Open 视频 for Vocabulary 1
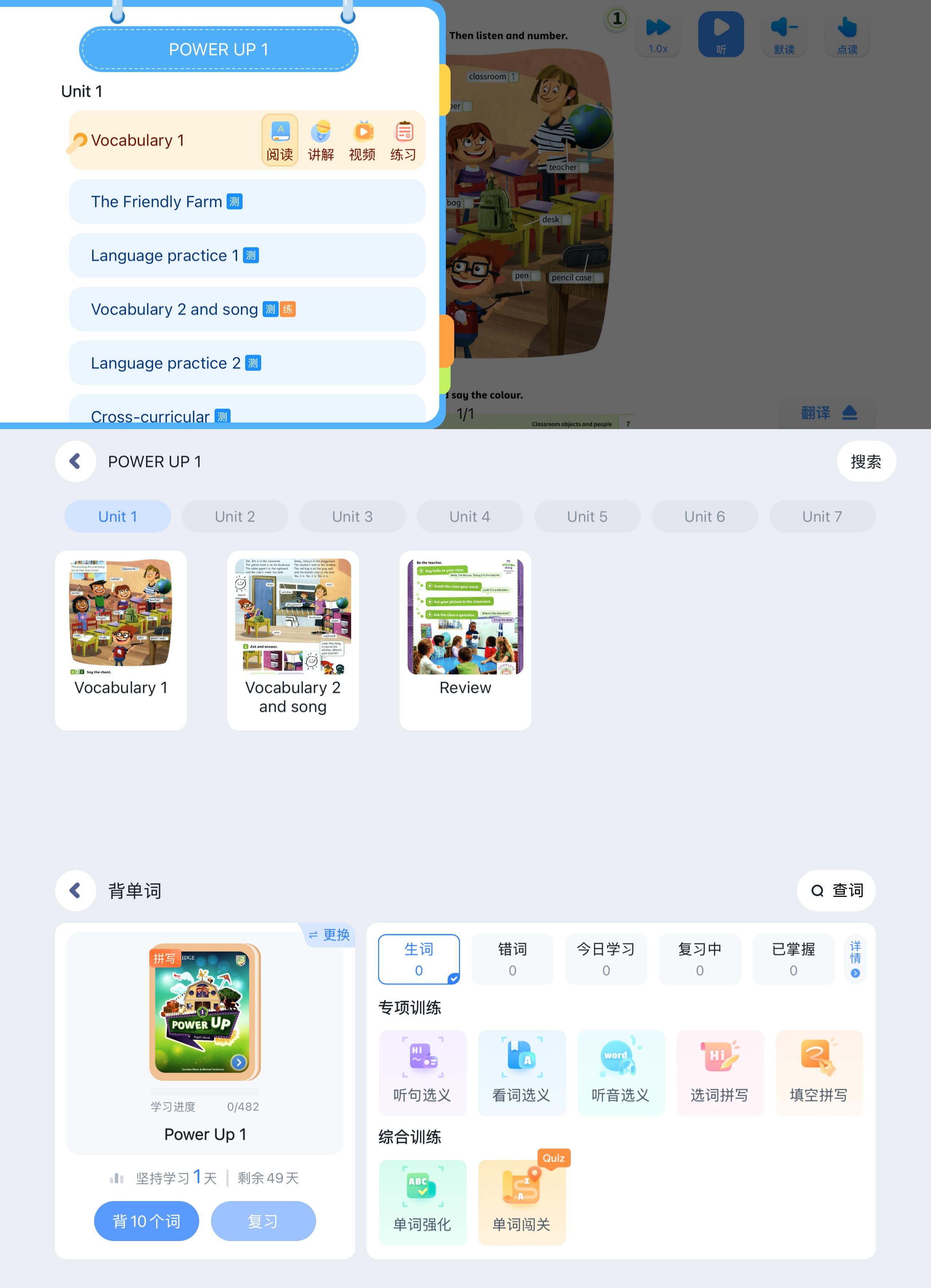 click(362, 140)
